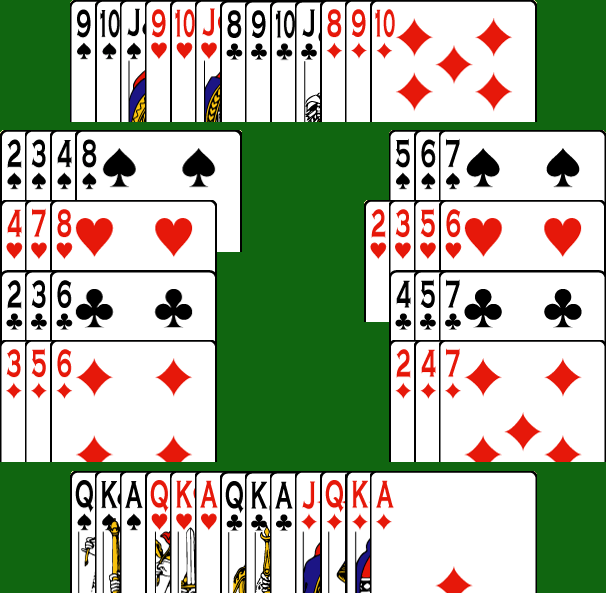
Task: Select the 6 of hearts card
Action: click(x=522, y=235)
